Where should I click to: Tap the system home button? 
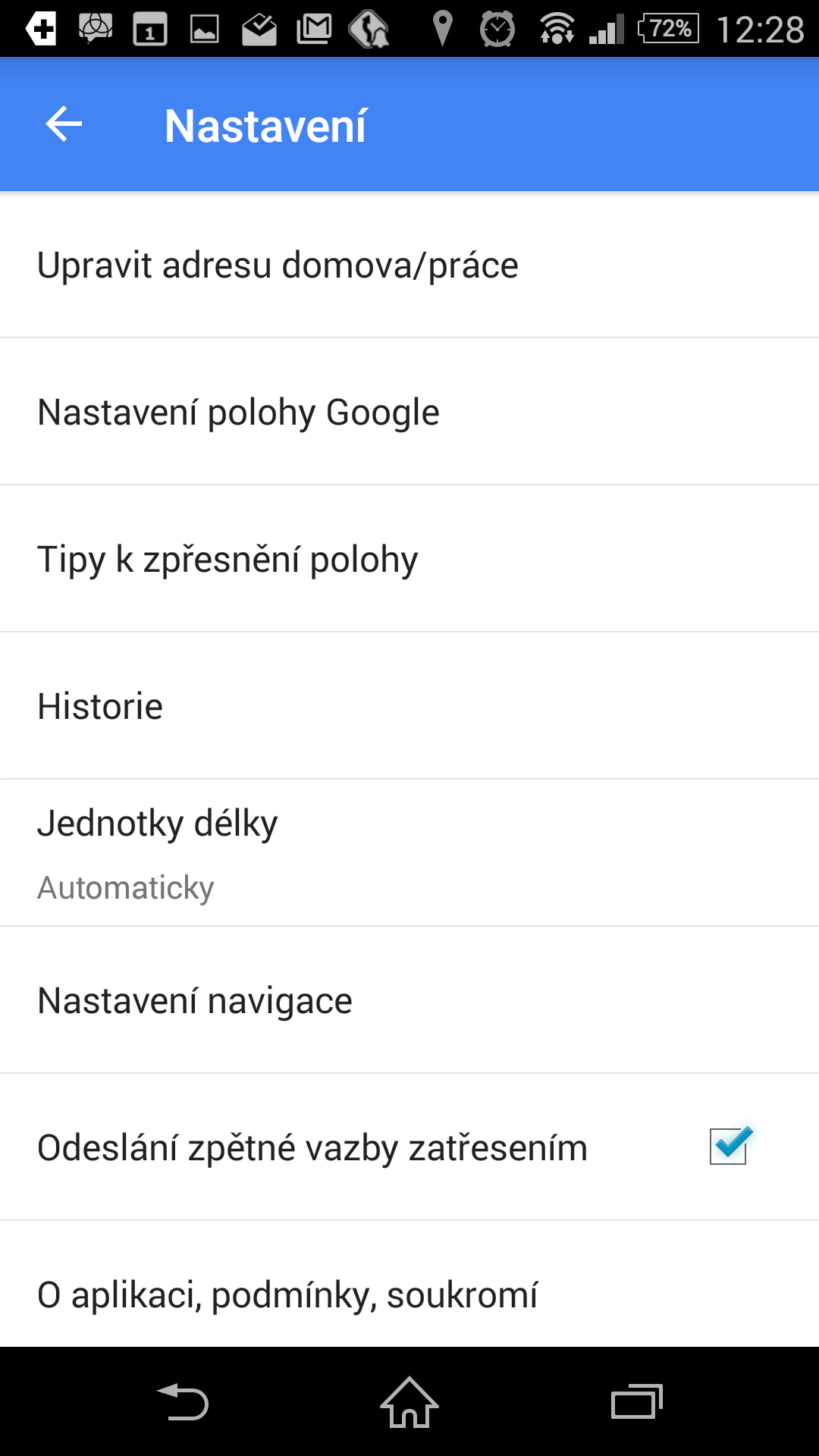pyautogui.click(x=409, y=1403)
